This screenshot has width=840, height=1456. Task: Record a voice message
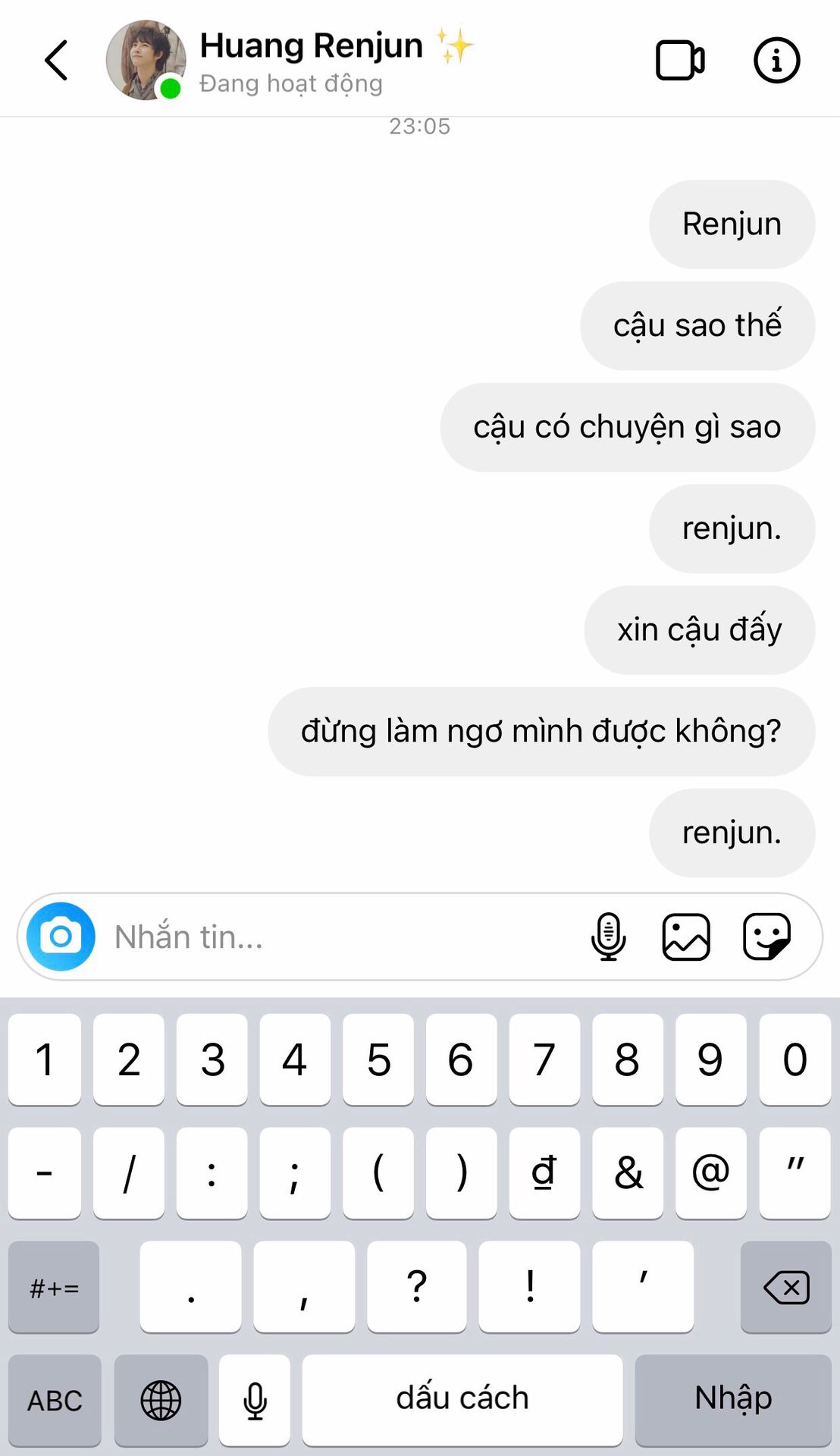[608, 937]
